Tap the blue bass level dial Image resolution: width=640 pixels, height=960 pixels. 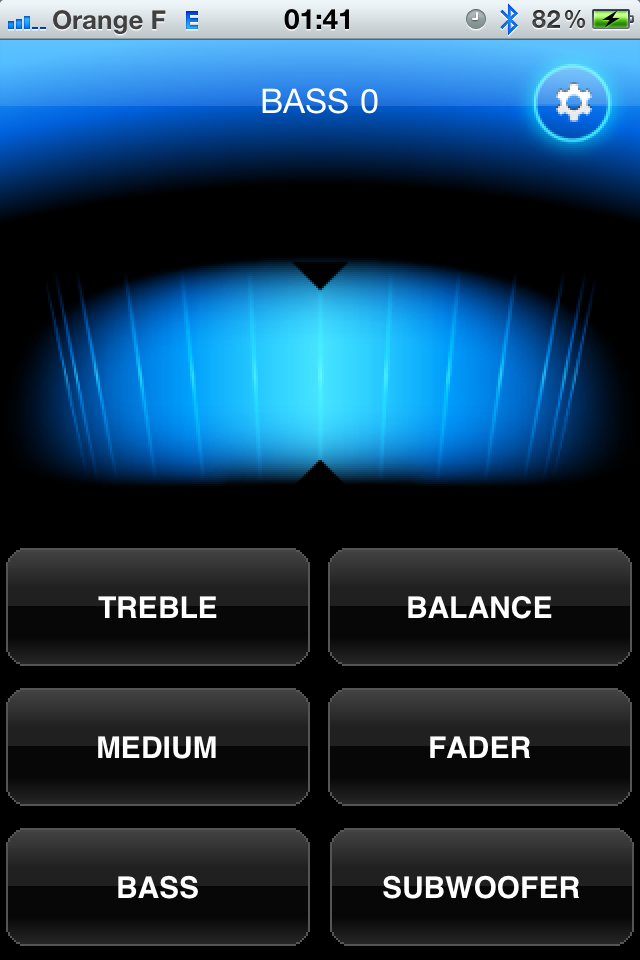[x=320, y=375]
